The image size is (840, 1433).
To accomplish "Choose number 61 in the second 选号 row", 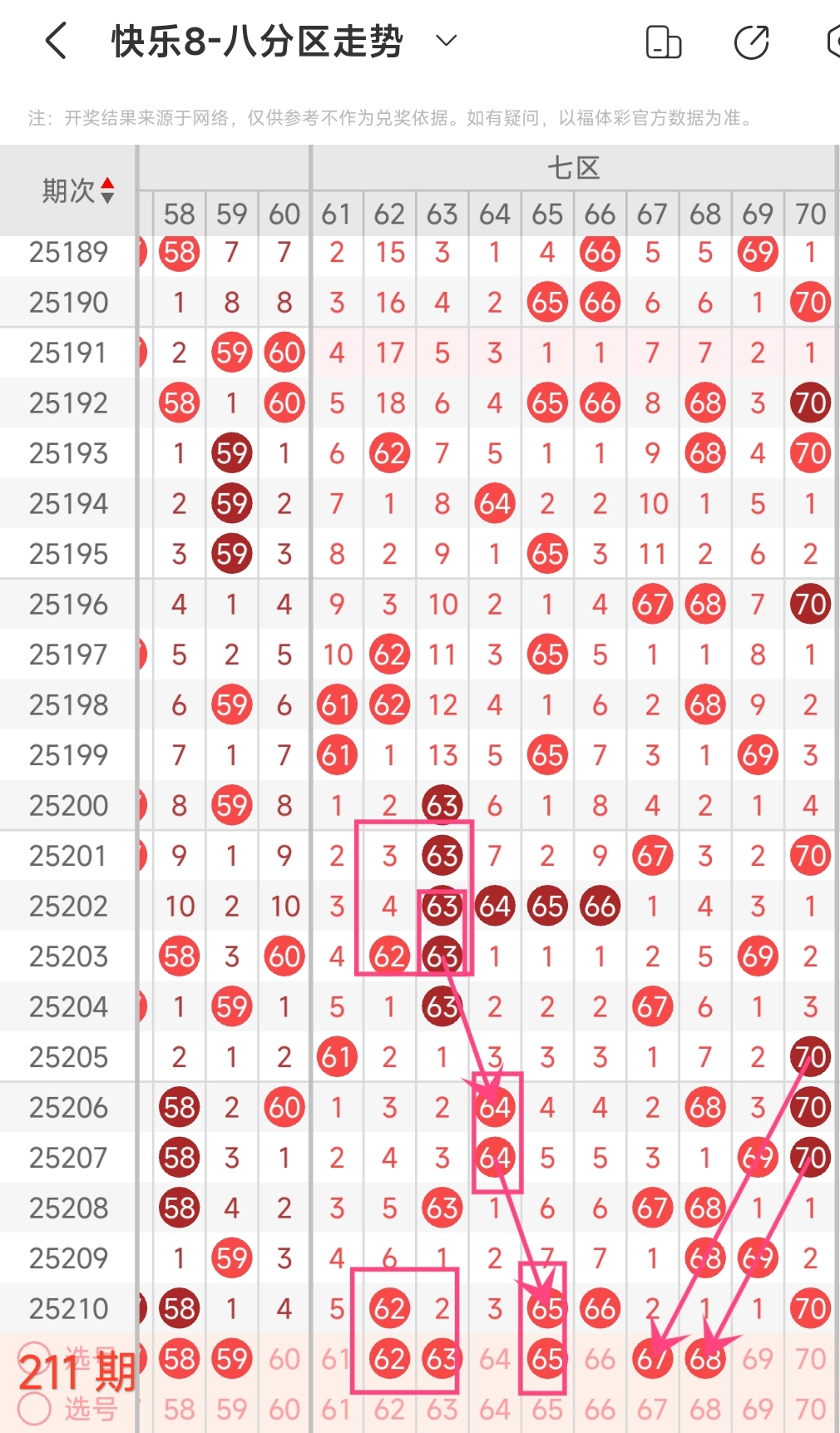I will [x=337, y=1409].
